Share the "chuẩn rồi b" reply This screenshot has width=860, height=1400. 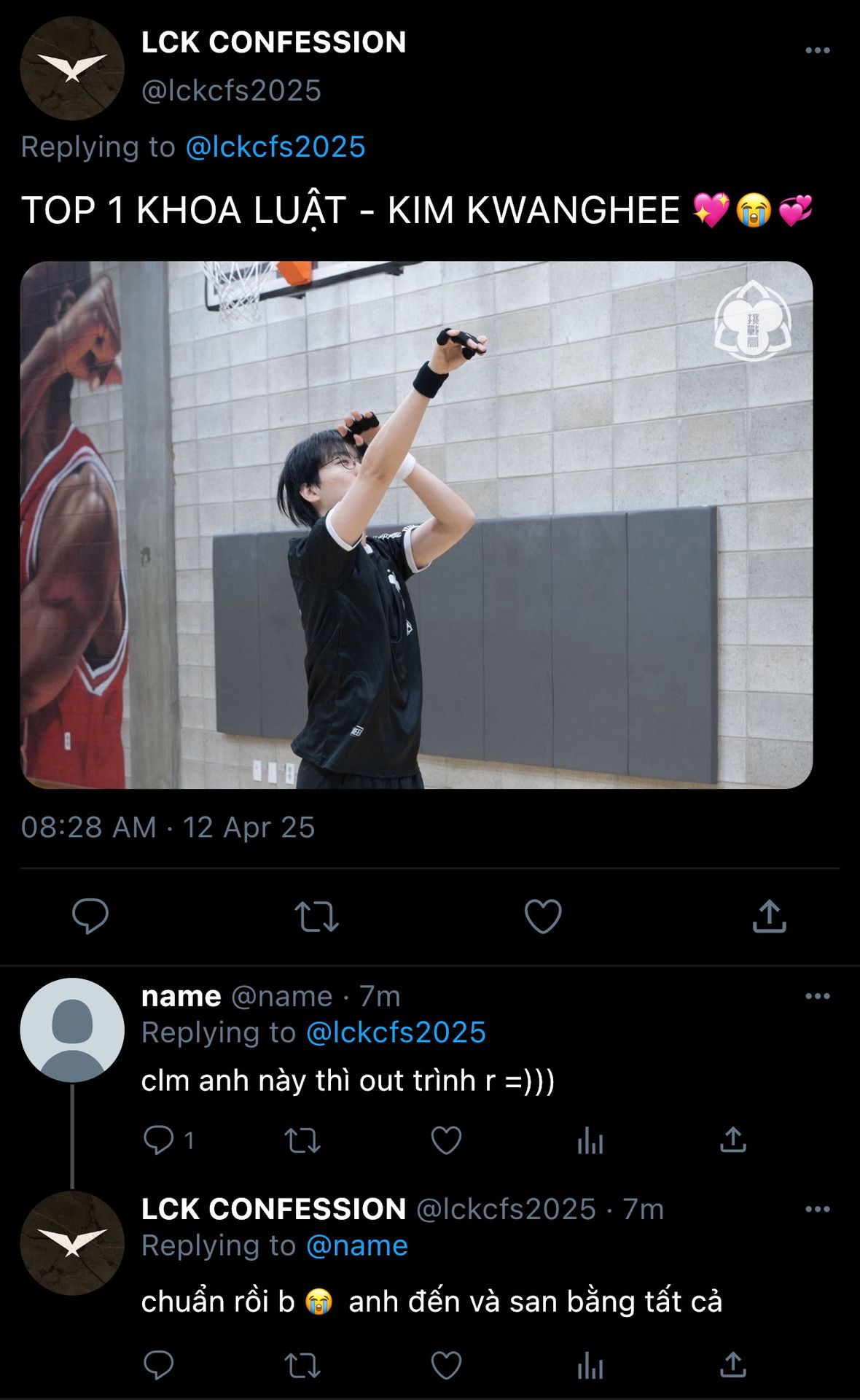pos(732,1365)
